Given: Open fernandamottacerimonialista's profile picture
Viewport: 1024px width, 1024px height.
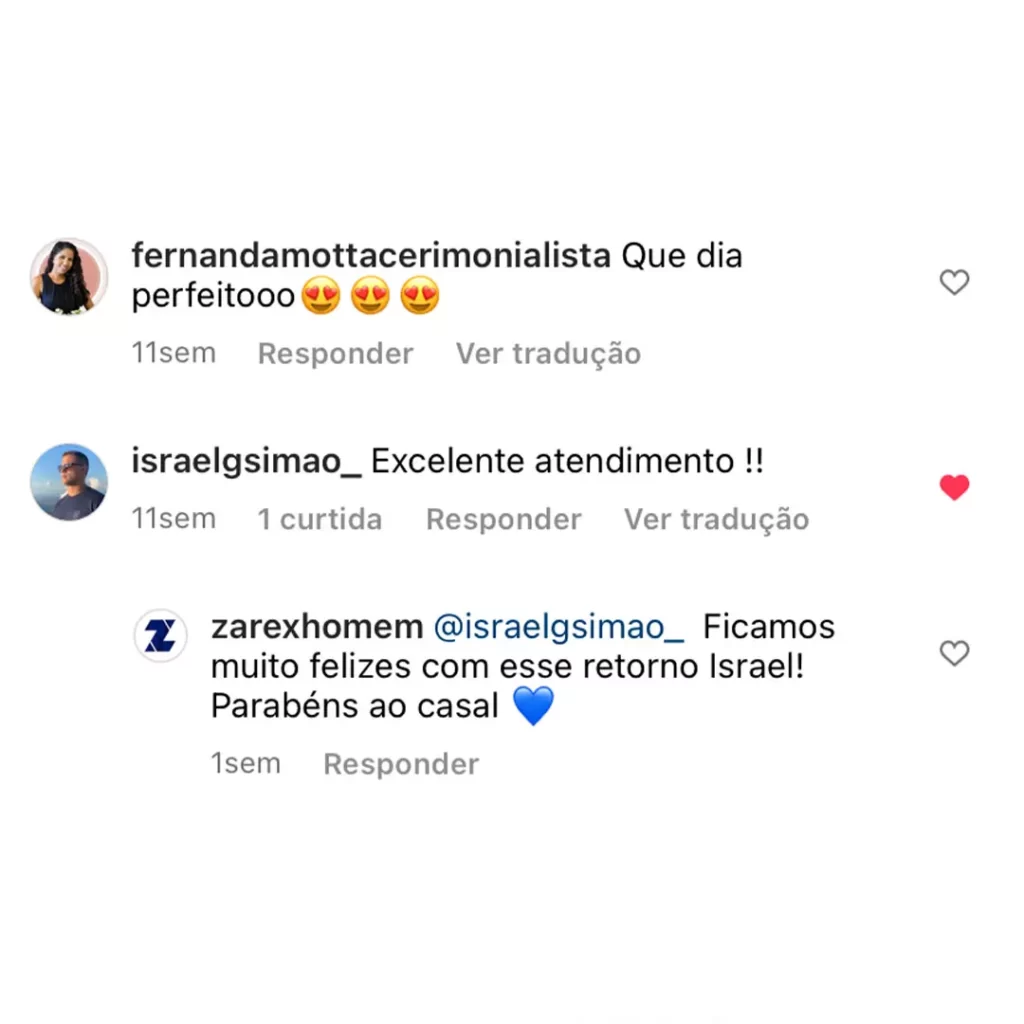Looking at the screenshot, I should coord(69,277).
